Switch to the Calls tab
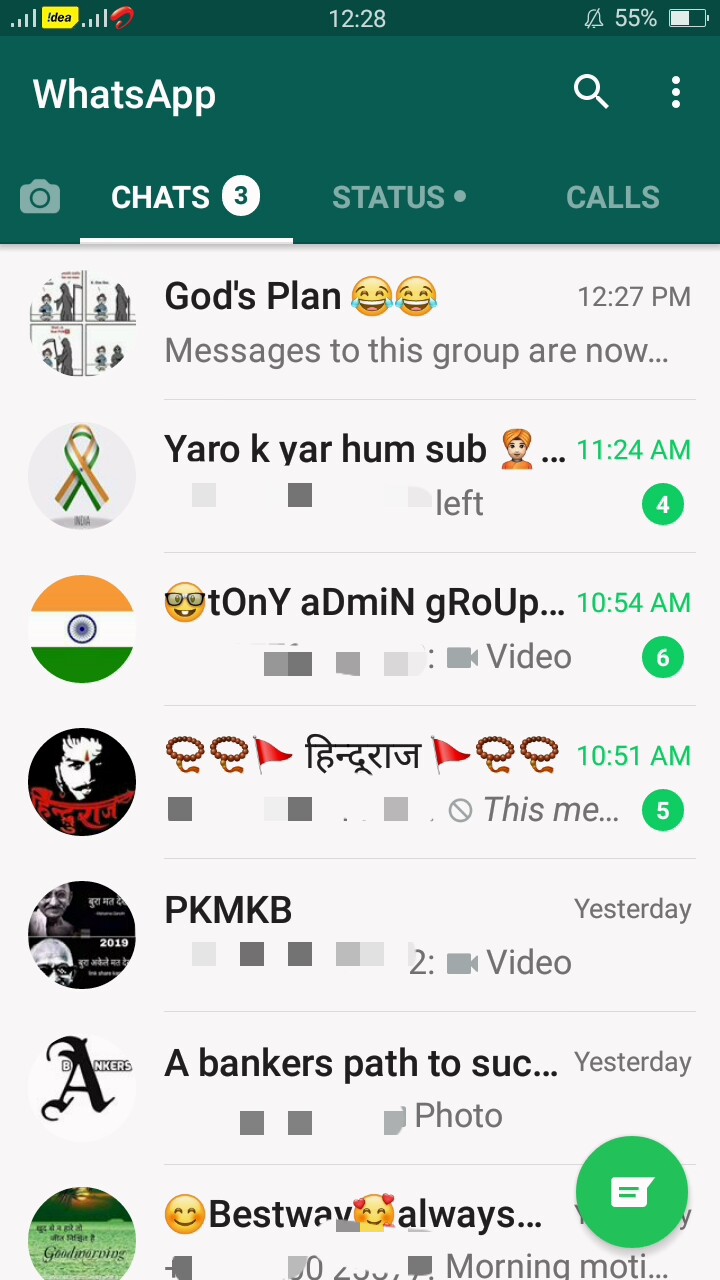 612,197
